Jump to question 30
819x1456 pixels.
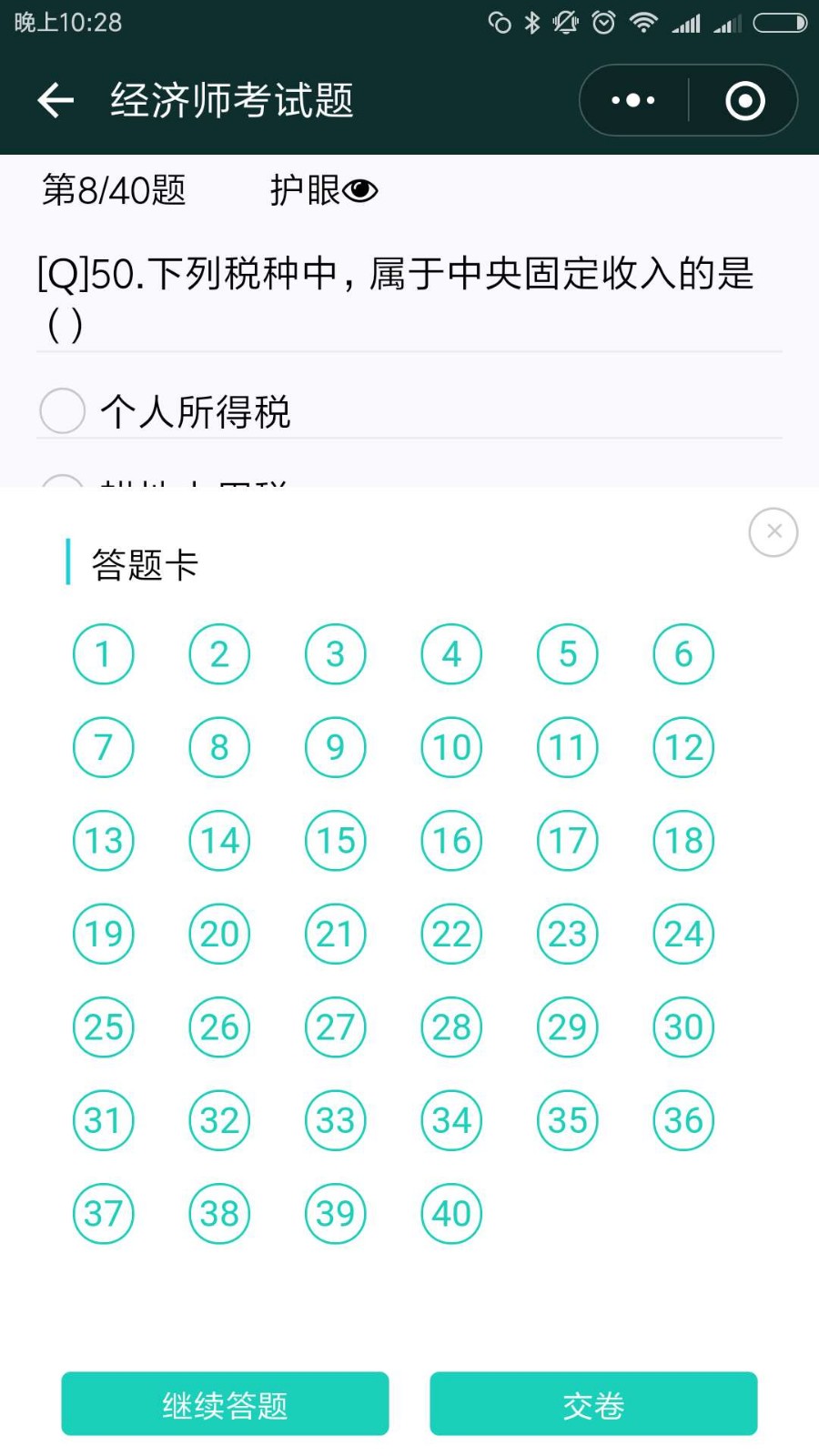(x=683, y=1027)
